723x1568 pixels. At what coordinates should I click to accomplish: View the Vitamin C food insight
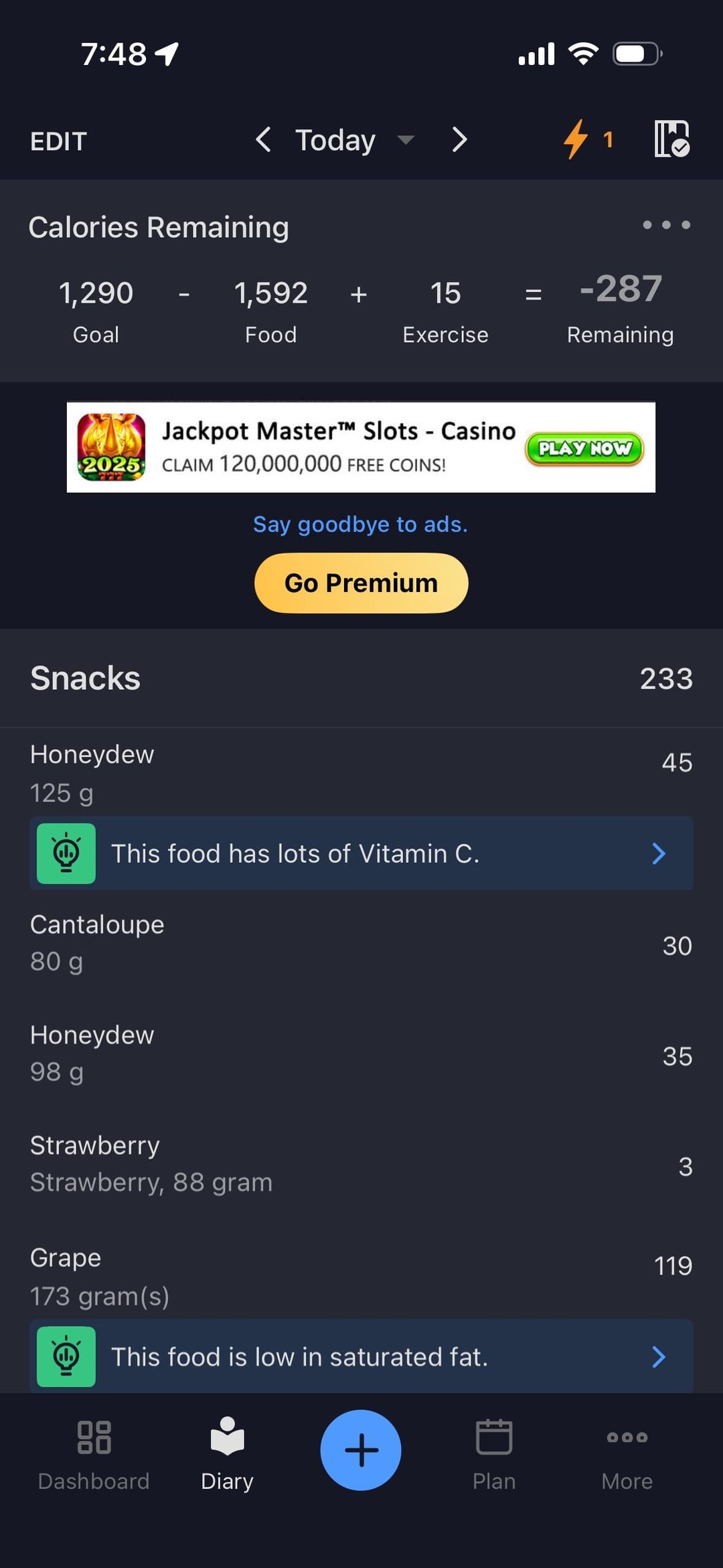coord(361,853)
